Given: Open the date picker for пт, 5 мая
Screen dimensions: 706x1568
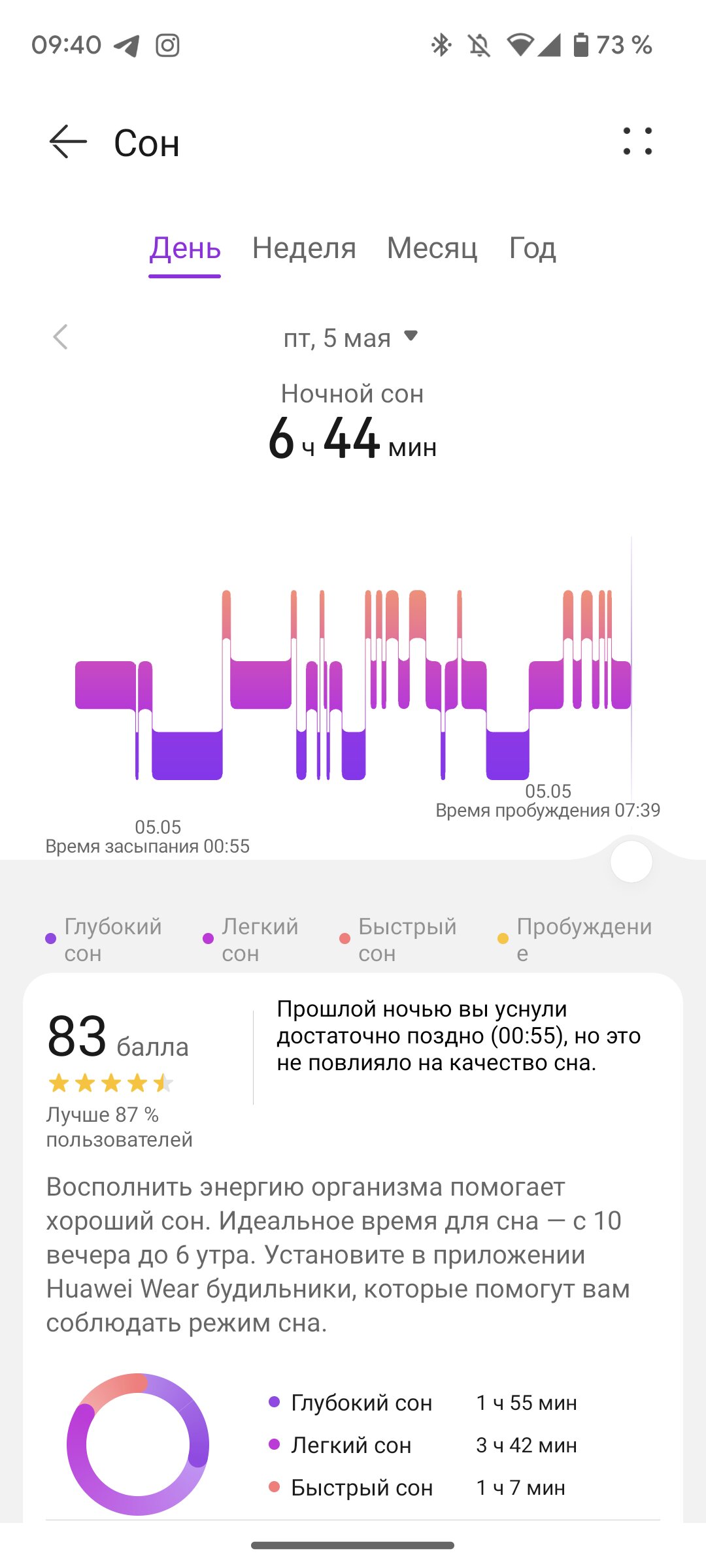Looking at the screenshot, I should point(350,338).
